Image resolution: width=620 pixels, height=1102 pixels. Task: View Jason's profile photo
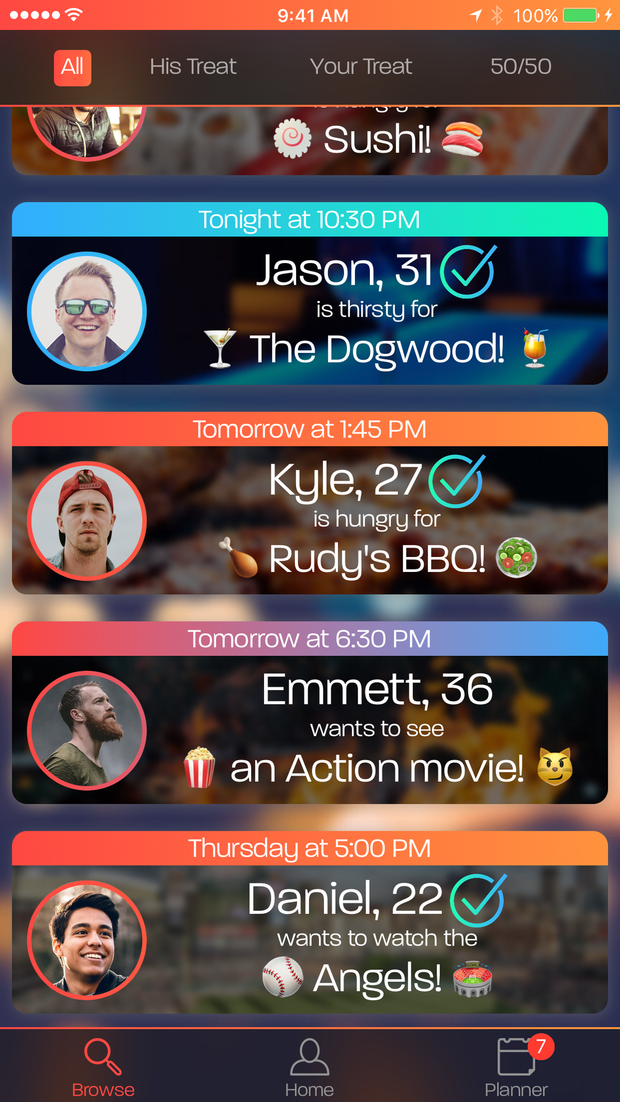click(x=87, y=312)
